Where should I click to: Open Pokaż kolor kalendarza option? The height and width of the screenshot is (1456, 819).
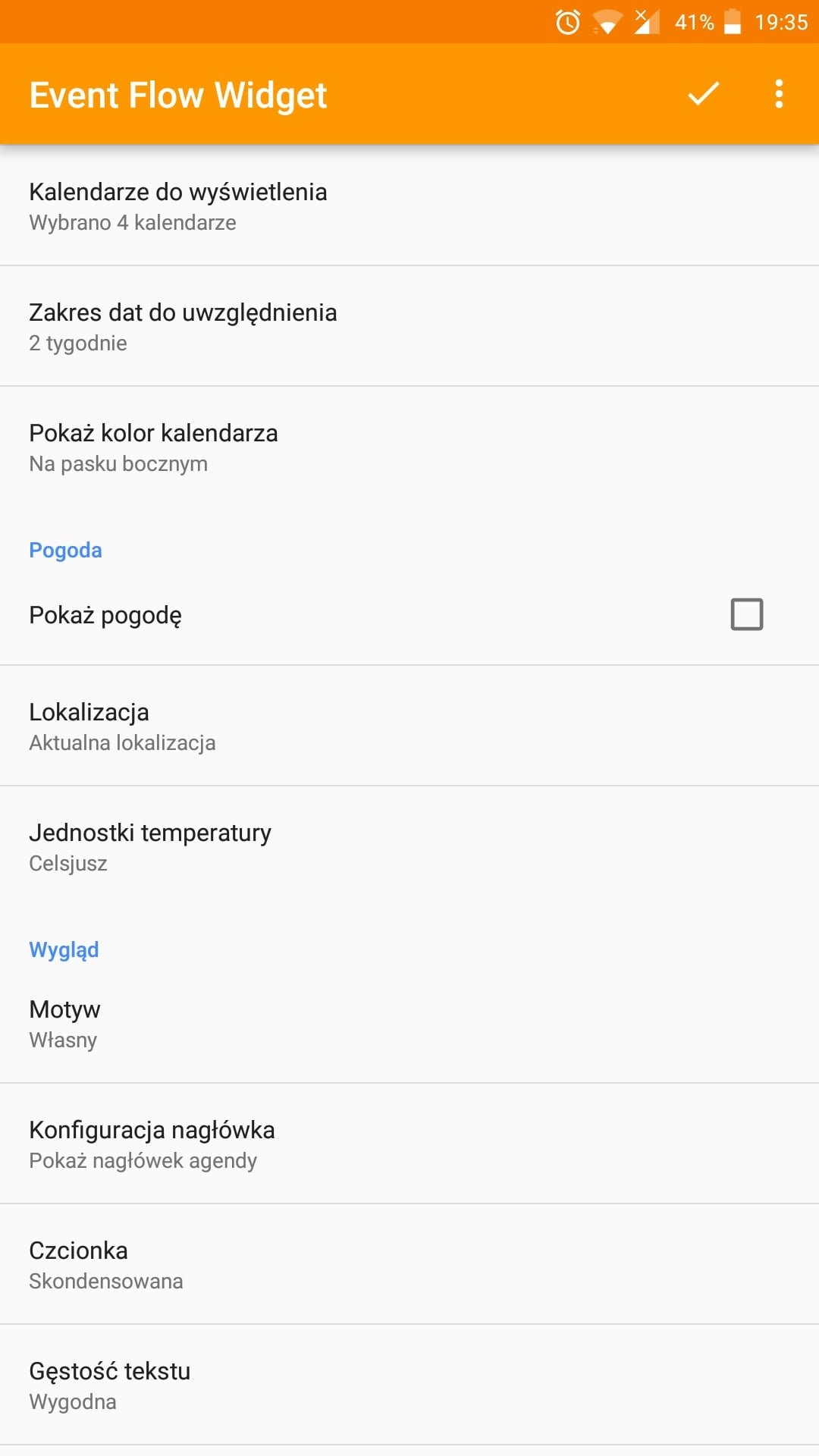point(409,447)
